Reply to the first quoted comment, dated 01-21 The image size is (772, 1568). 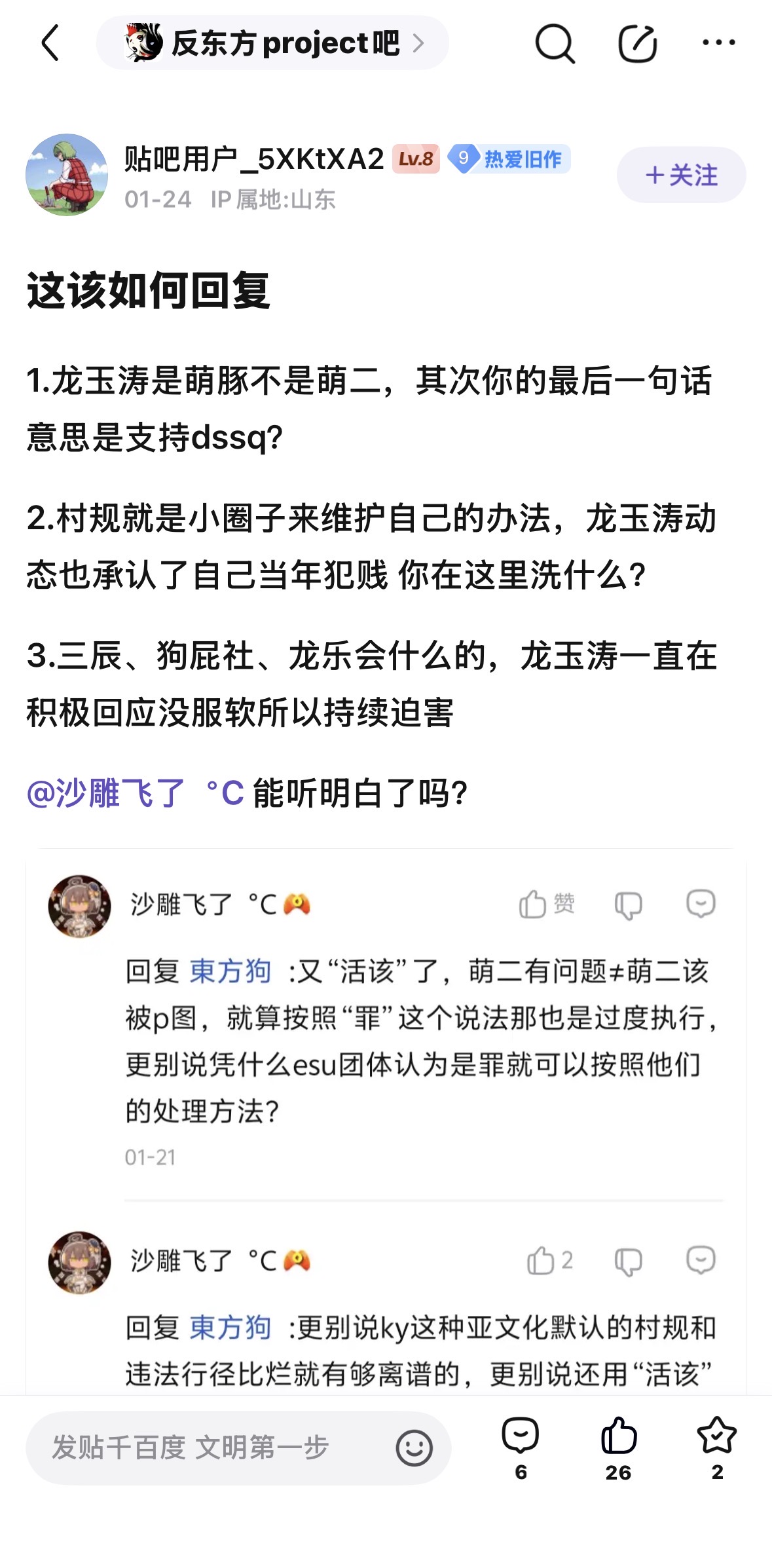pyautogui.click(x=701, y=905)
